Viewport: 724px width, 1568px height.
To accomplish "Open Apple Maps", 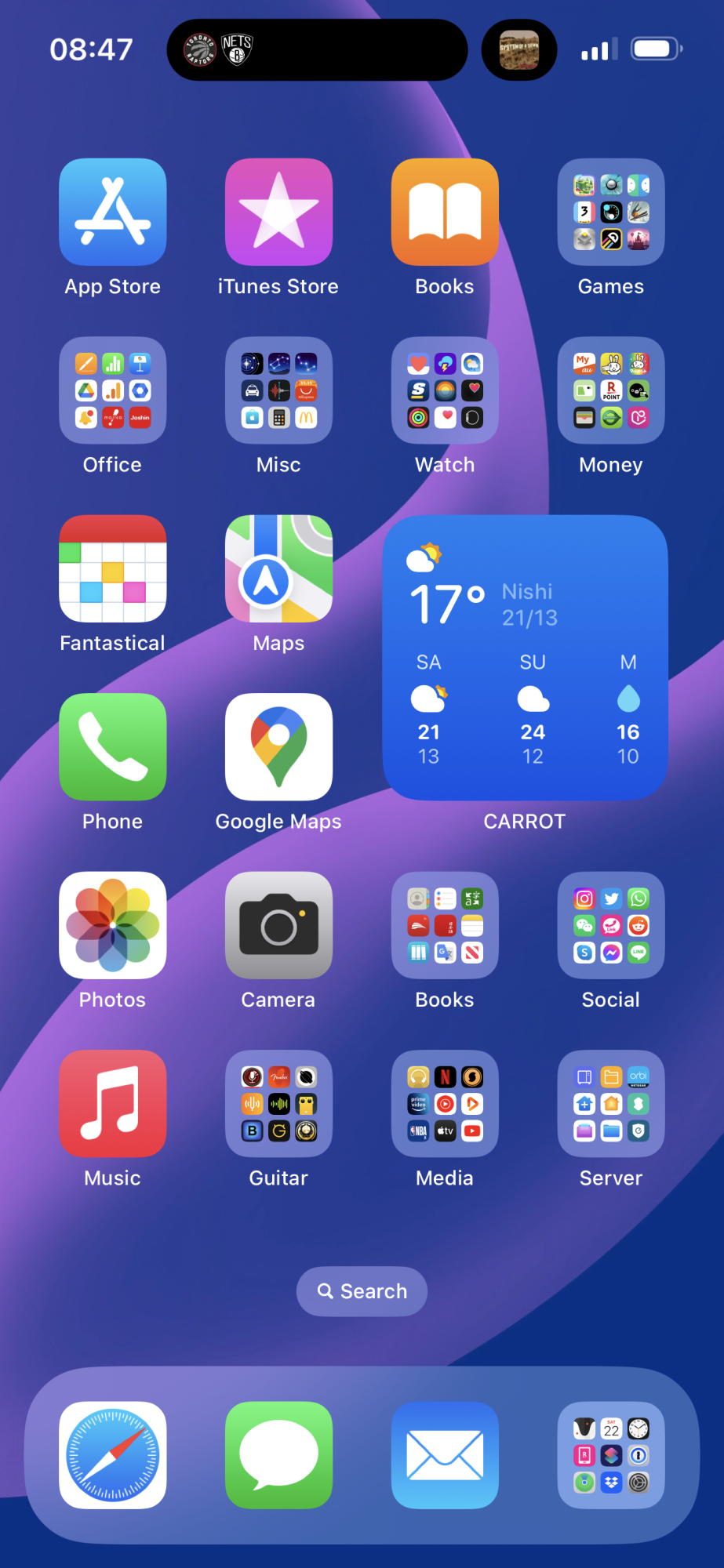I will [x=278, y=569].
